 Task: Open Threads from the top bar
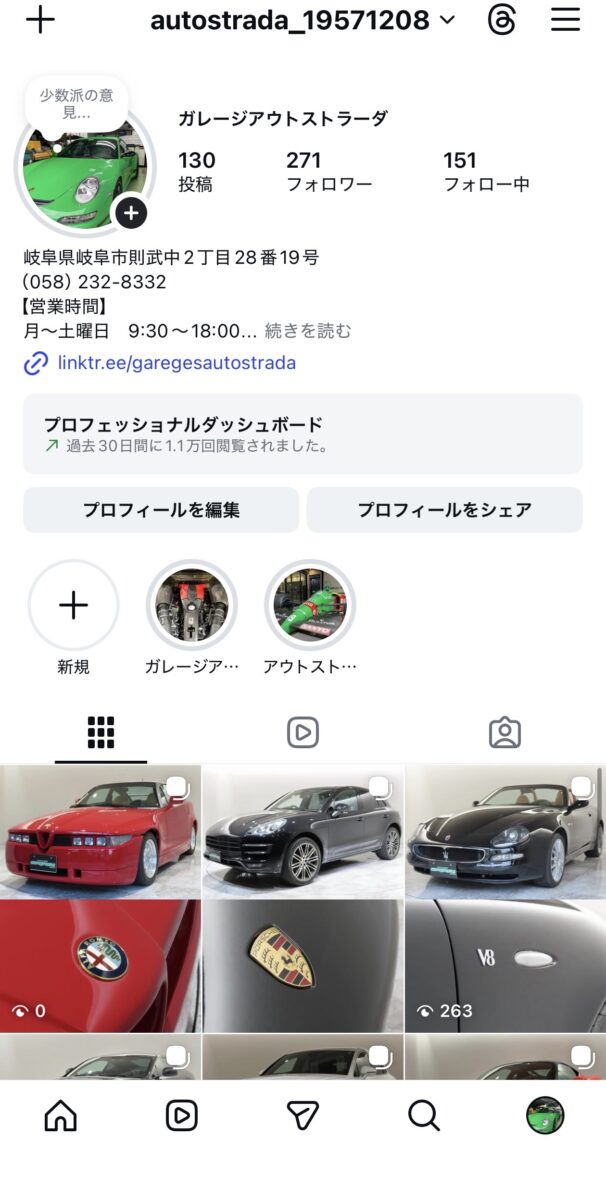501,20
